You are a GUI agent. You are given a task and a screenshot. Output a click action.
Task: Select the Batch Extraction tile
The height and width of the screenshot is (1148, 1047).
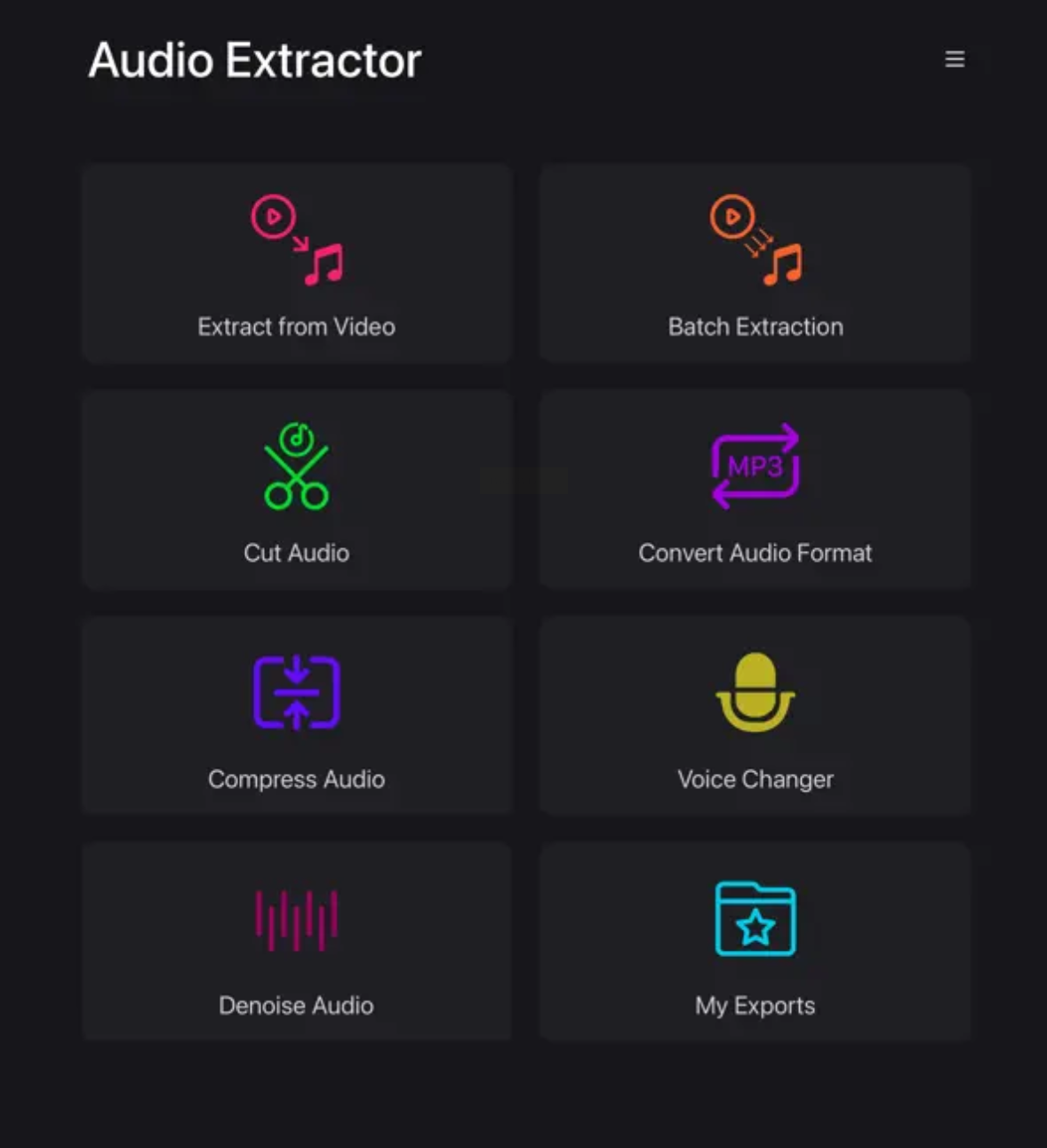[x=755, y=264]
